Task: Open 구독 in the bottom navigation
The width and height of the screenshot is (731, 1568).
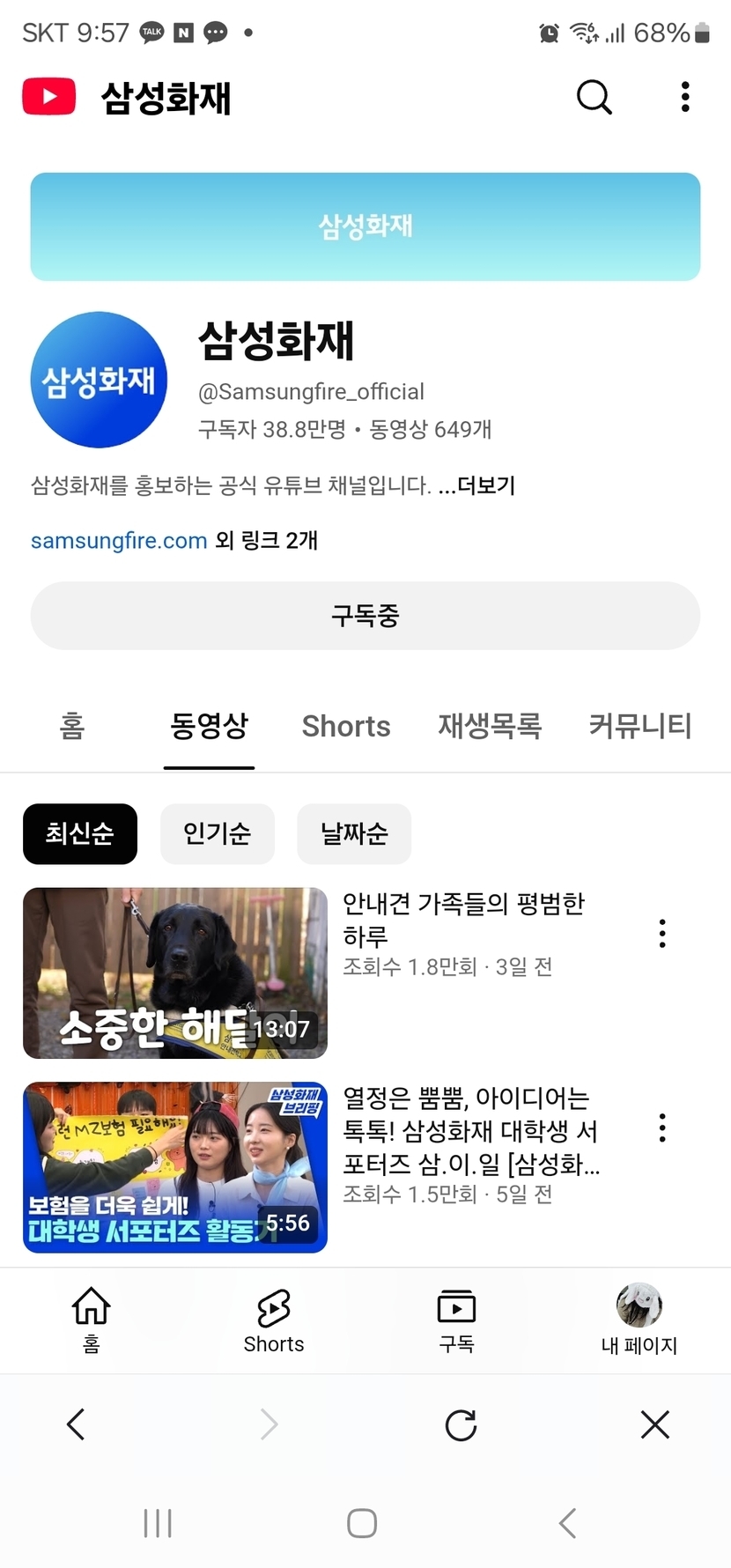Action: coord(456,1320)
